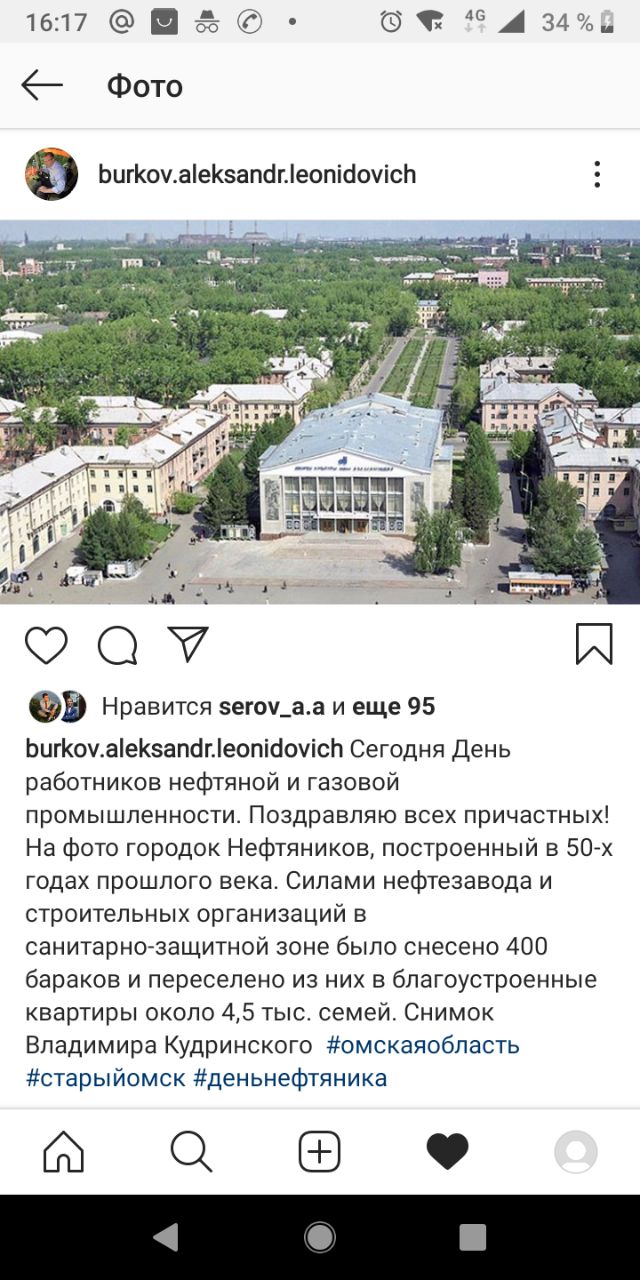Open the post's three-dot options menu

597,175
